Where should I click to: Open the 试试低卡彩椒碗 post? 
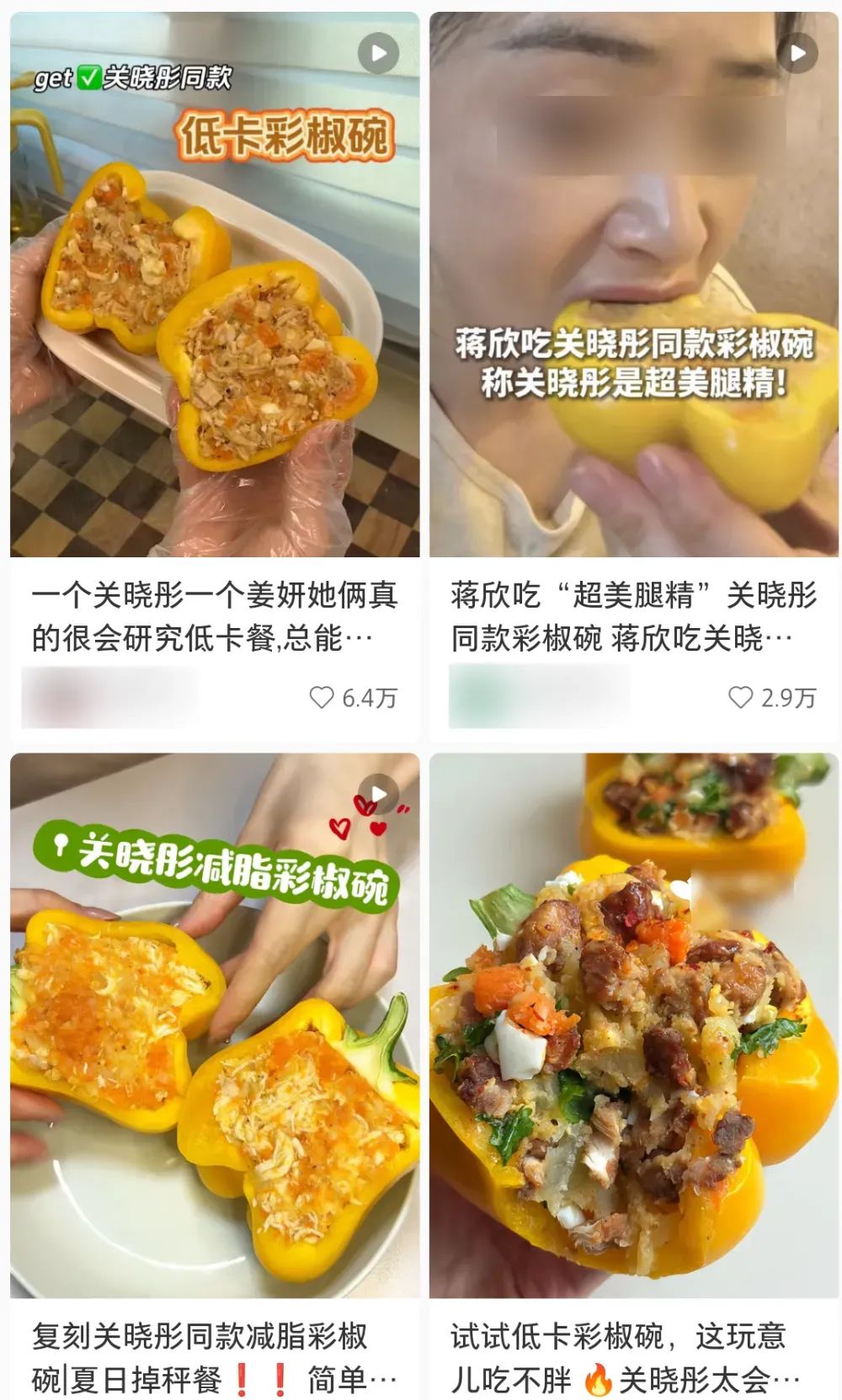(x=634, y=1025)
